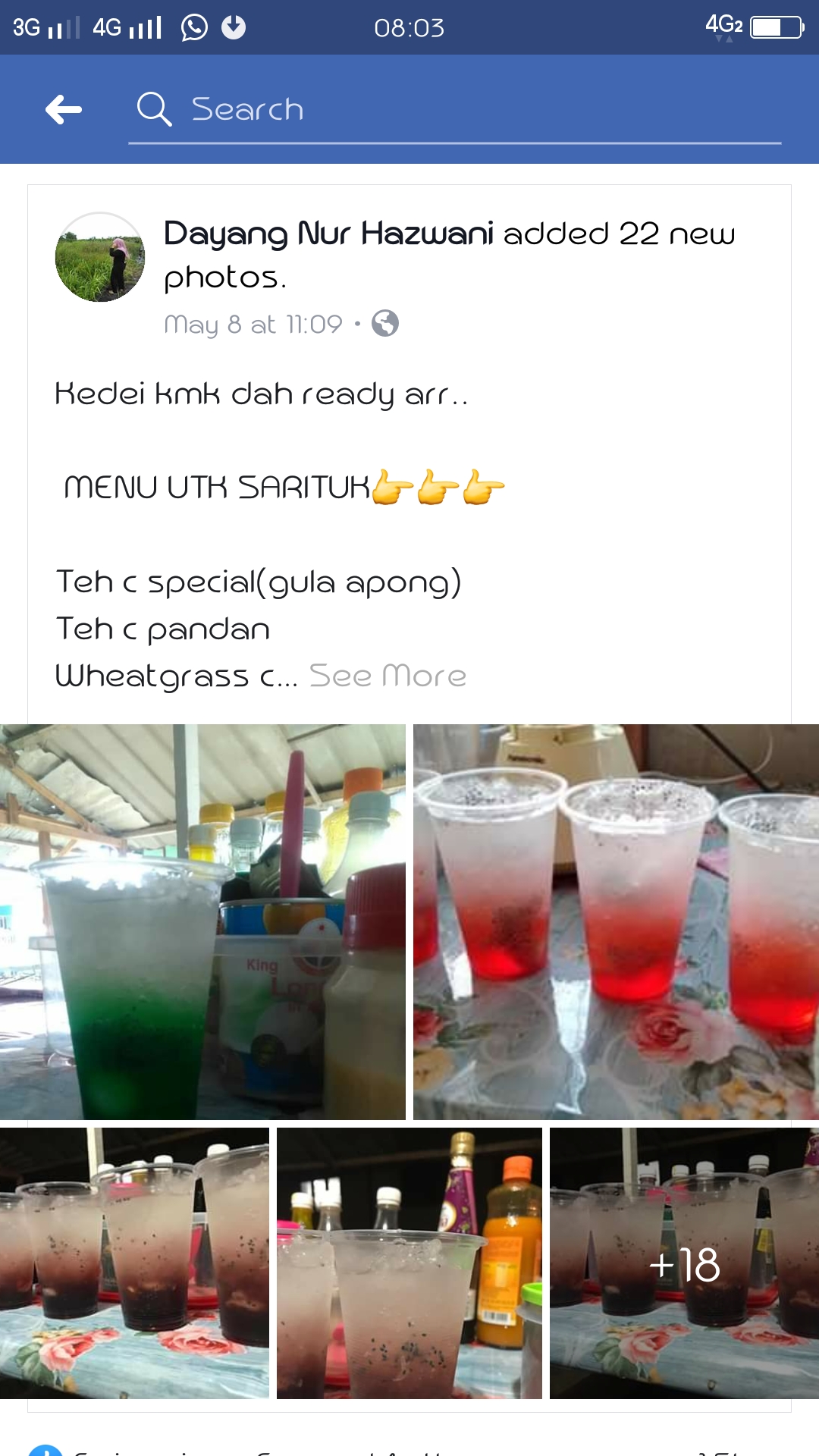The height and width of the screenshot is (1456, 819).
Task: Go back using the arrow icon
Action: (x=64, y=110)
